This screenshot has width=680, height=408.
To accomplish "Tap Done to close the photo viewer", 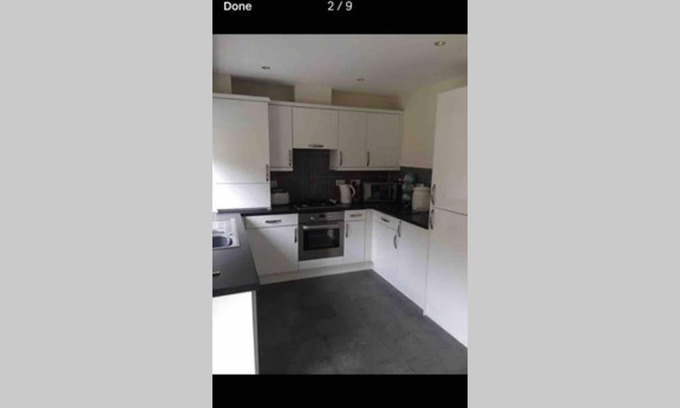I will pyautogui.click(x=238, y=6).
